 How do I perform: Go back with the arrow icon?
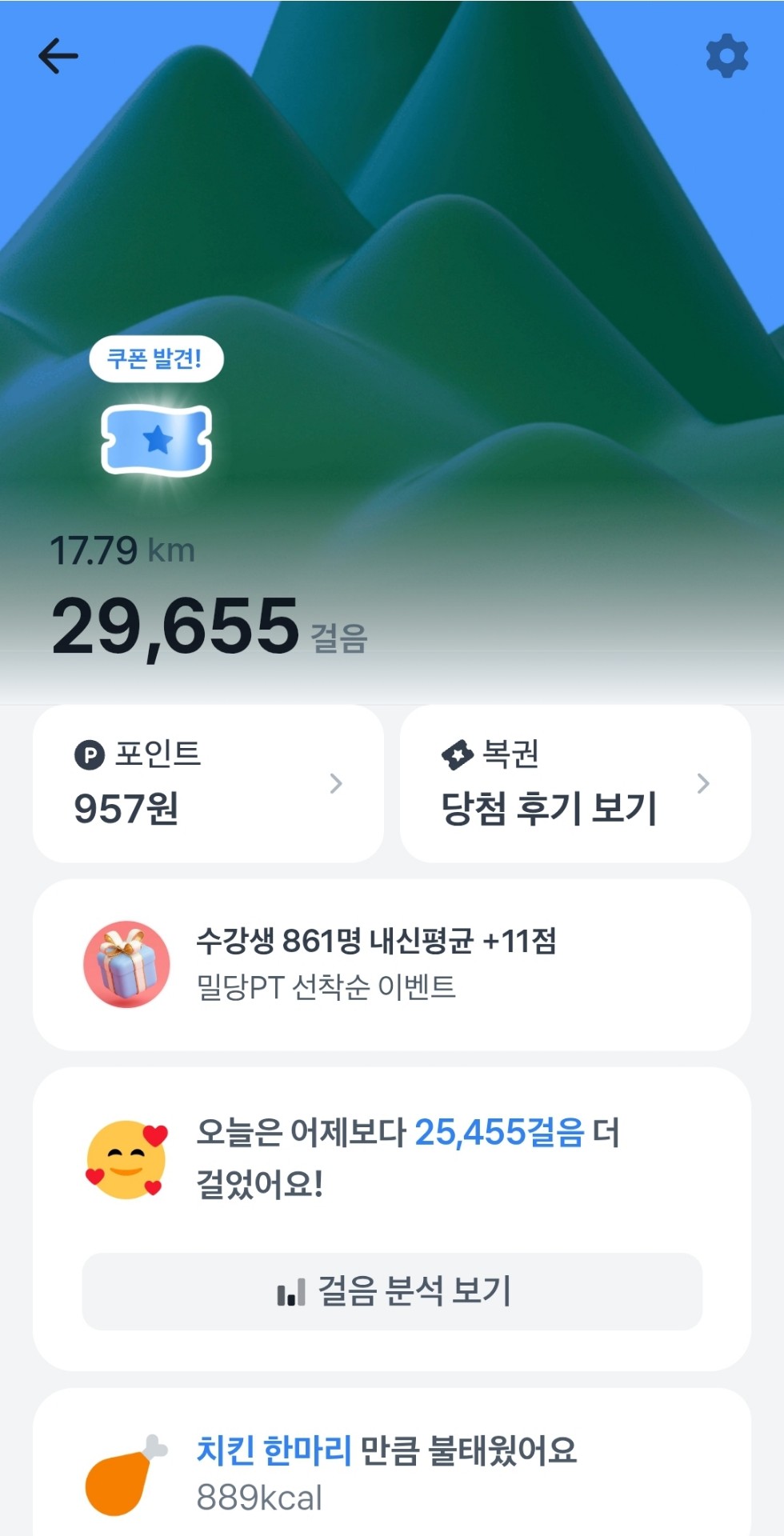click(x=58, y=56)
